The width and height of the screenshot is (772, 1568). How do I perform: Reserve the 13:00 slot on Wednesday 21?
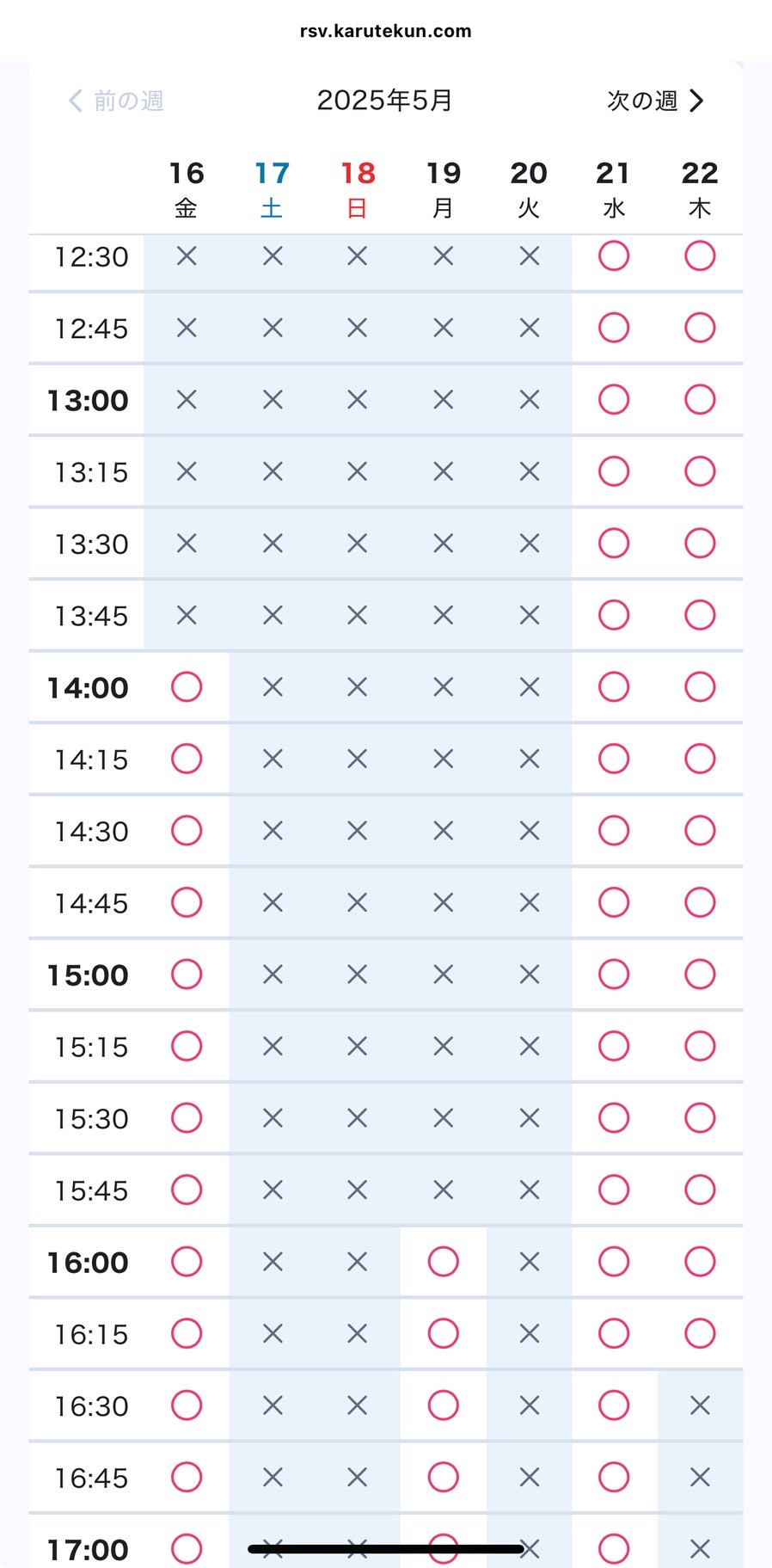pyautogui.click(x=614, y=399)
